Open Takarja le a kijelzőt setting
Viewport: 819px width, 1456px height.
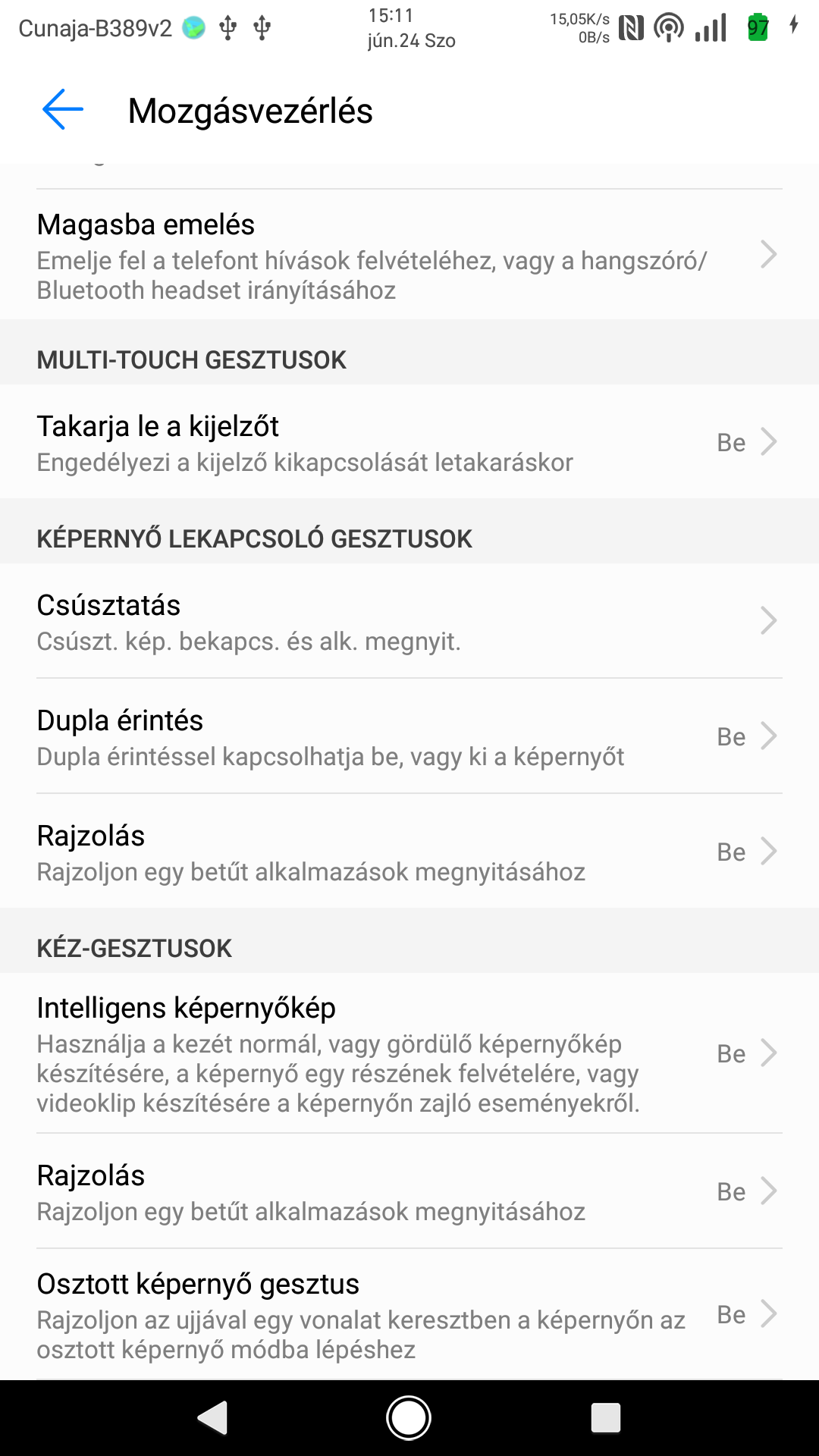[x=409, y=442]
